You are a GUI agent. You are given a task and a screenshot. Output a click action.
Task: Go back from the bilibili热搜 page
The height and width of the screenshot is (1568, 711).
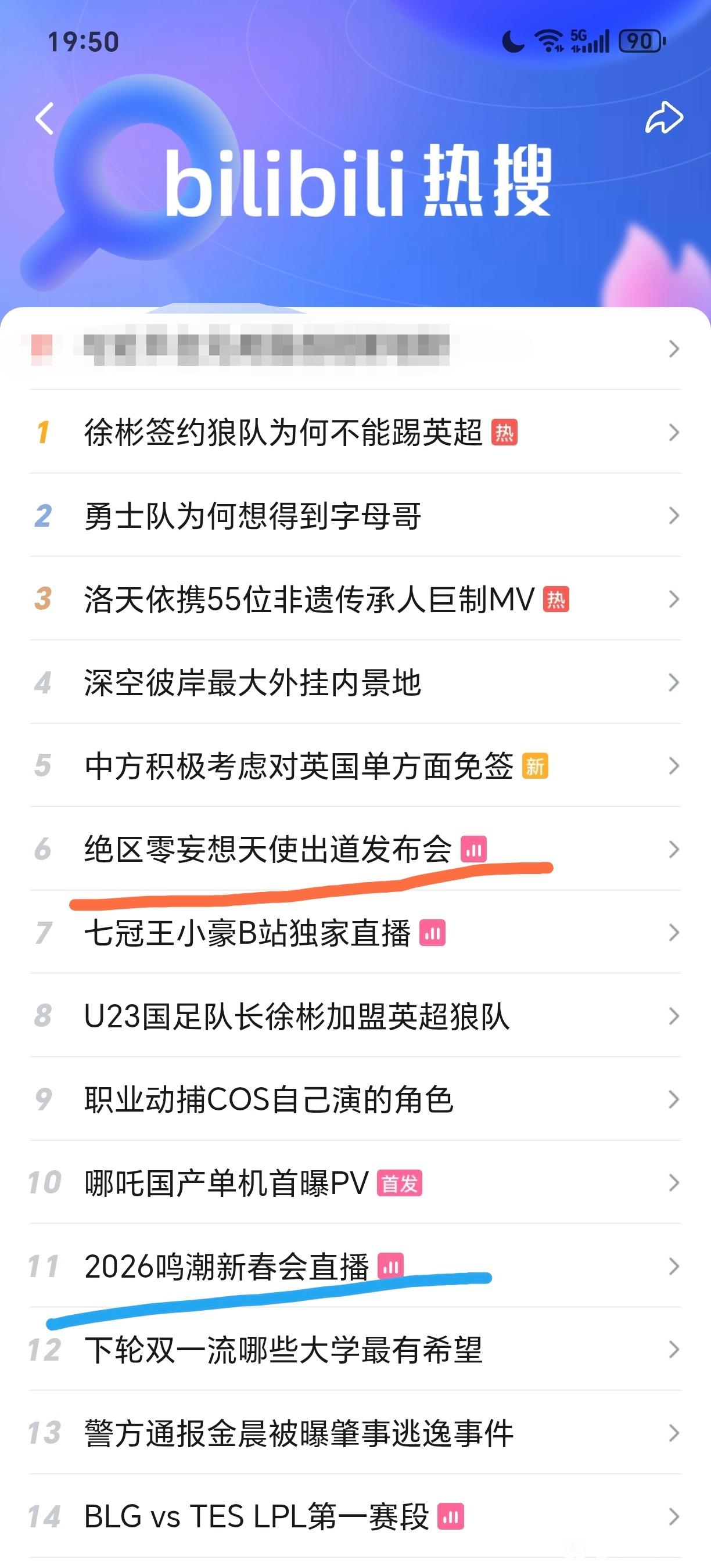coord(44,118)
